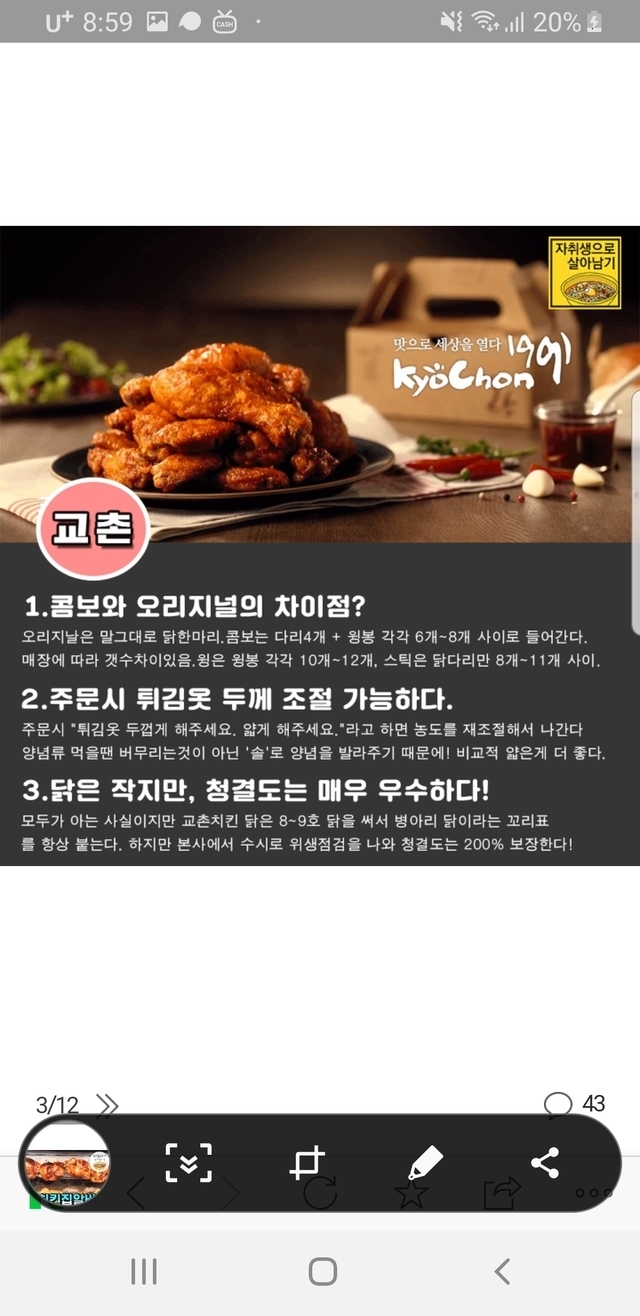
Task: Go back using the system navigation bar
Action: (x=502, y=1271)
